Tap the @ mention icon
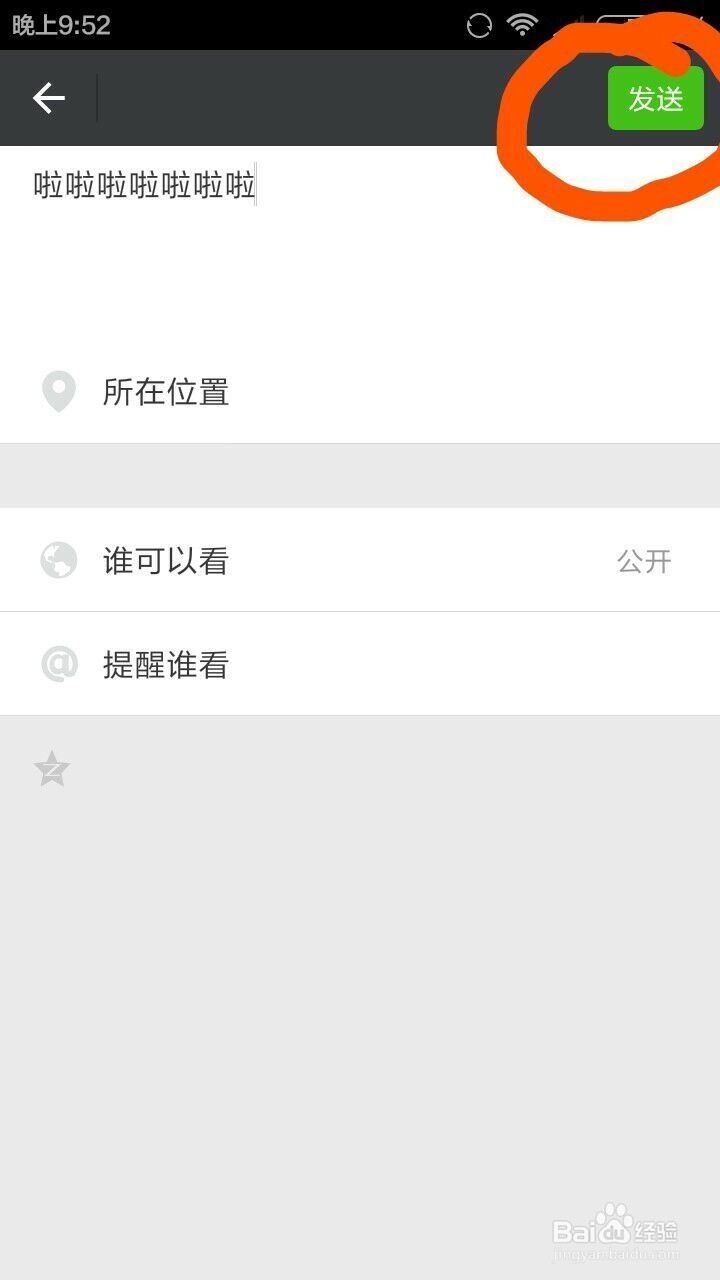The width and height of the screenshot is (720, 1280). click(59, 664)
